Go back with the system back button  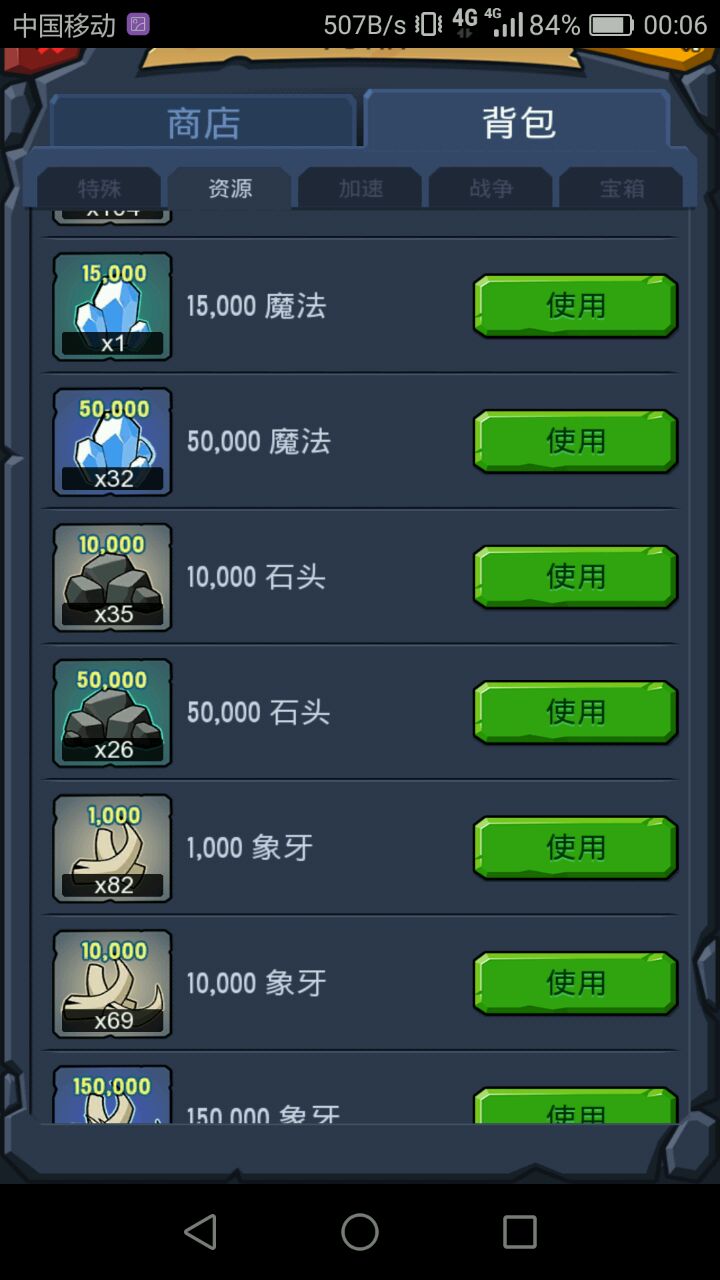pos(200,1232)
